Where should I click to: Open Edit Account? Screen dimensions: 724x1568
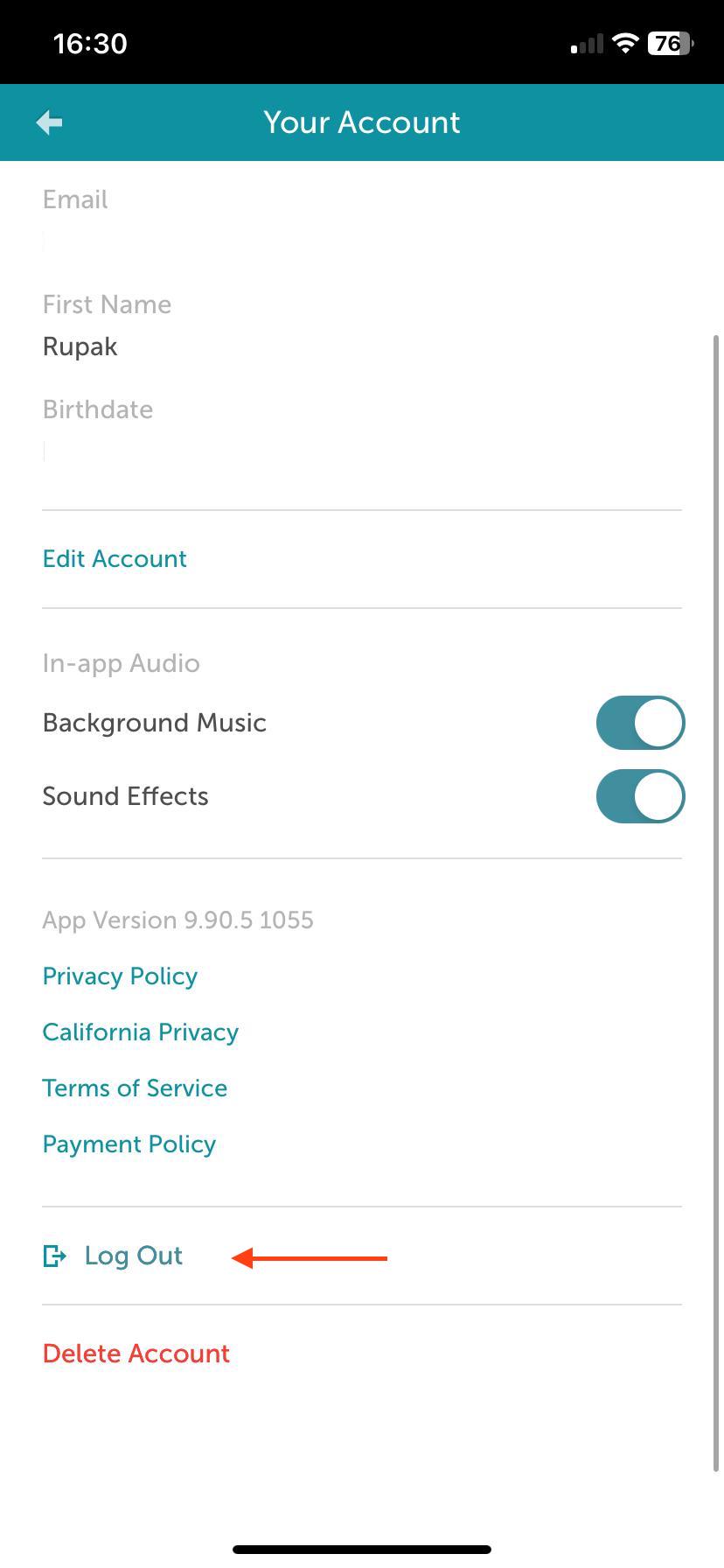coord(115,559)
